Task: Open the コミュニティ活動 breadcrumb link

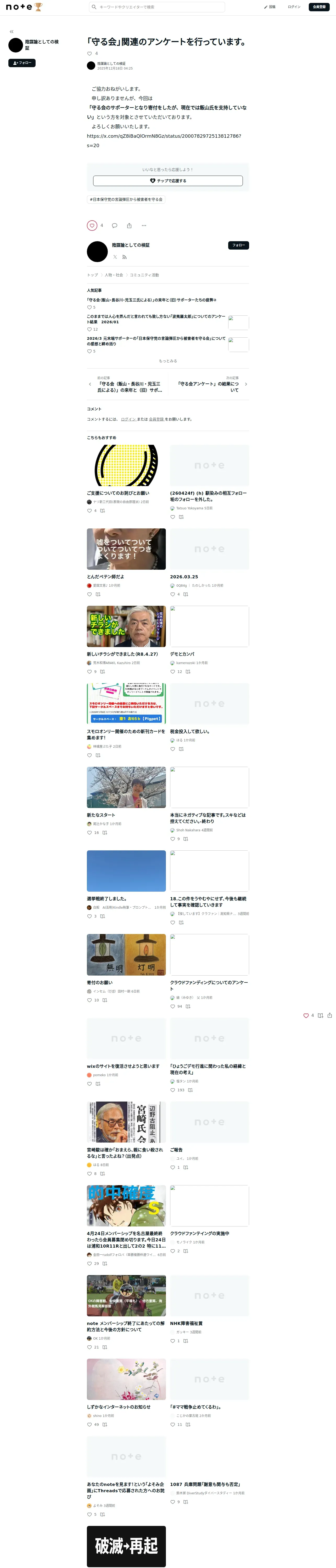Action: (144, 275)
